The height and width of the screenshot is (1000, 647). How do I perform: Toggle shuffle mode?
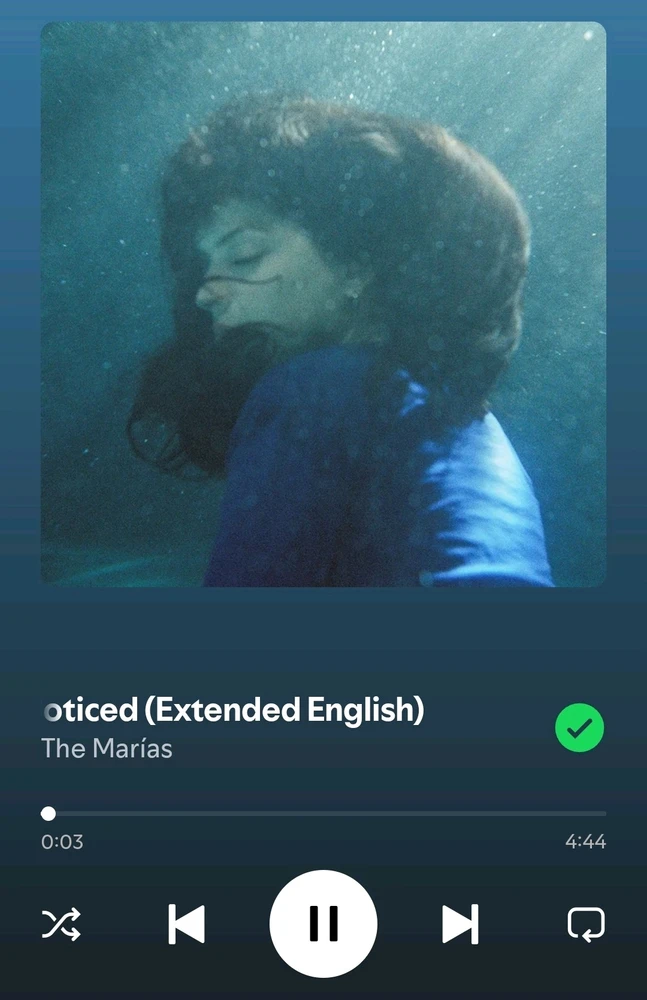click(x=61, y=924)
